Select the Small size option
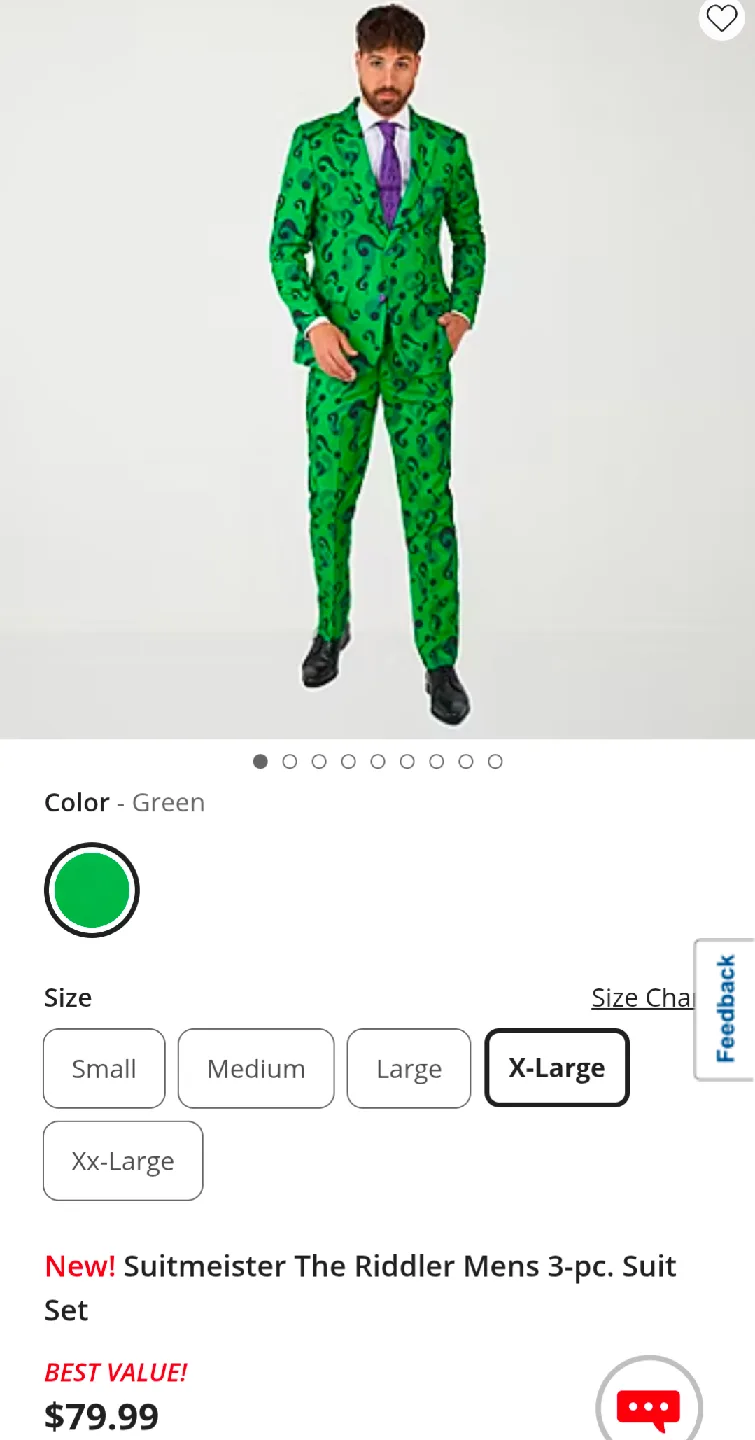This screenshot has height=1440, width=755. 104,1068
